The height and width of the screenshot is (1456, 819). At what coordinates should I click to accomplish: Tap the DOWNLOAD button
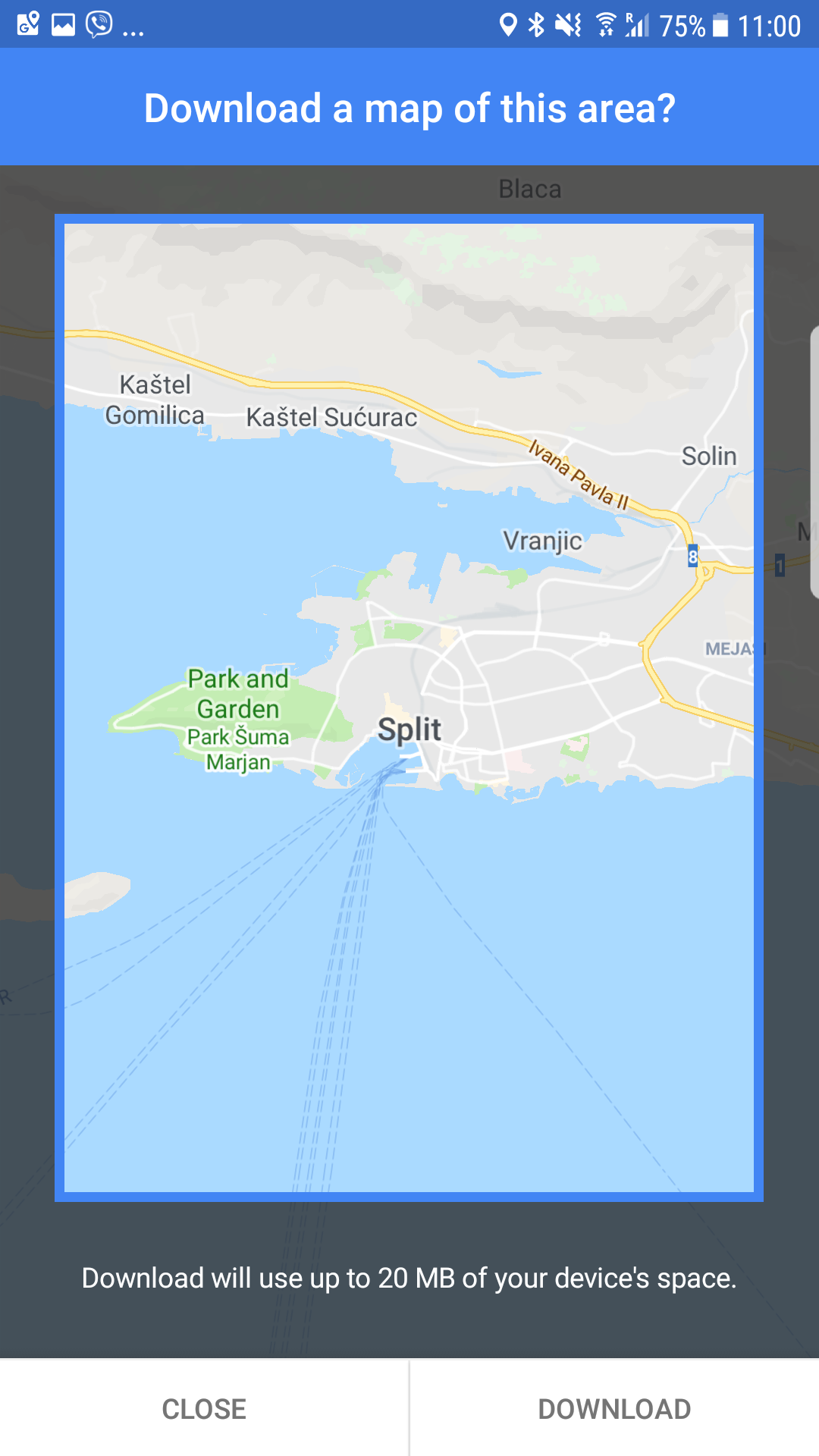(614, 1408)
